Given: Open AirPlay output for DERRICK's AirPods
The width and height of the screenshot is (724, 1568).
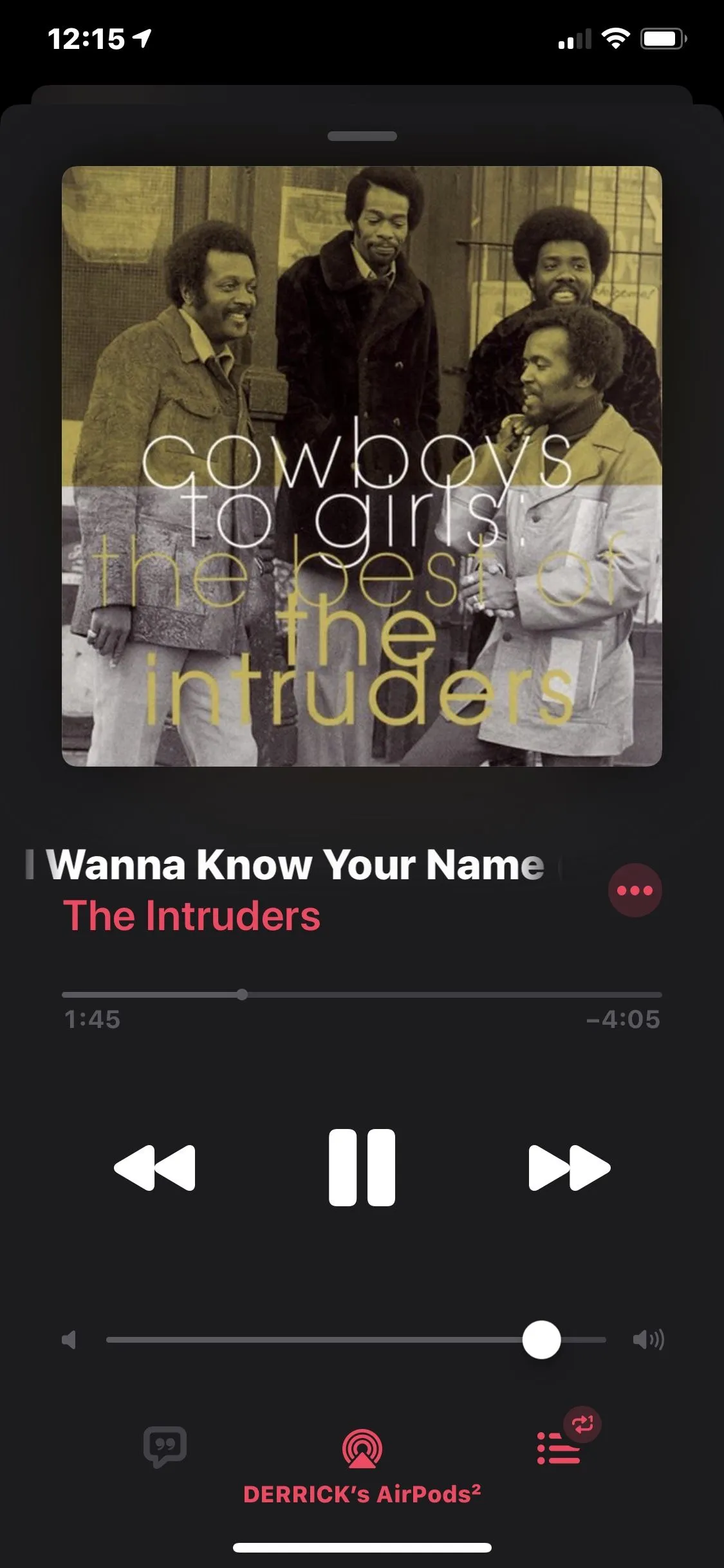Looking at the screenshot, I should tap(362, 1450).
